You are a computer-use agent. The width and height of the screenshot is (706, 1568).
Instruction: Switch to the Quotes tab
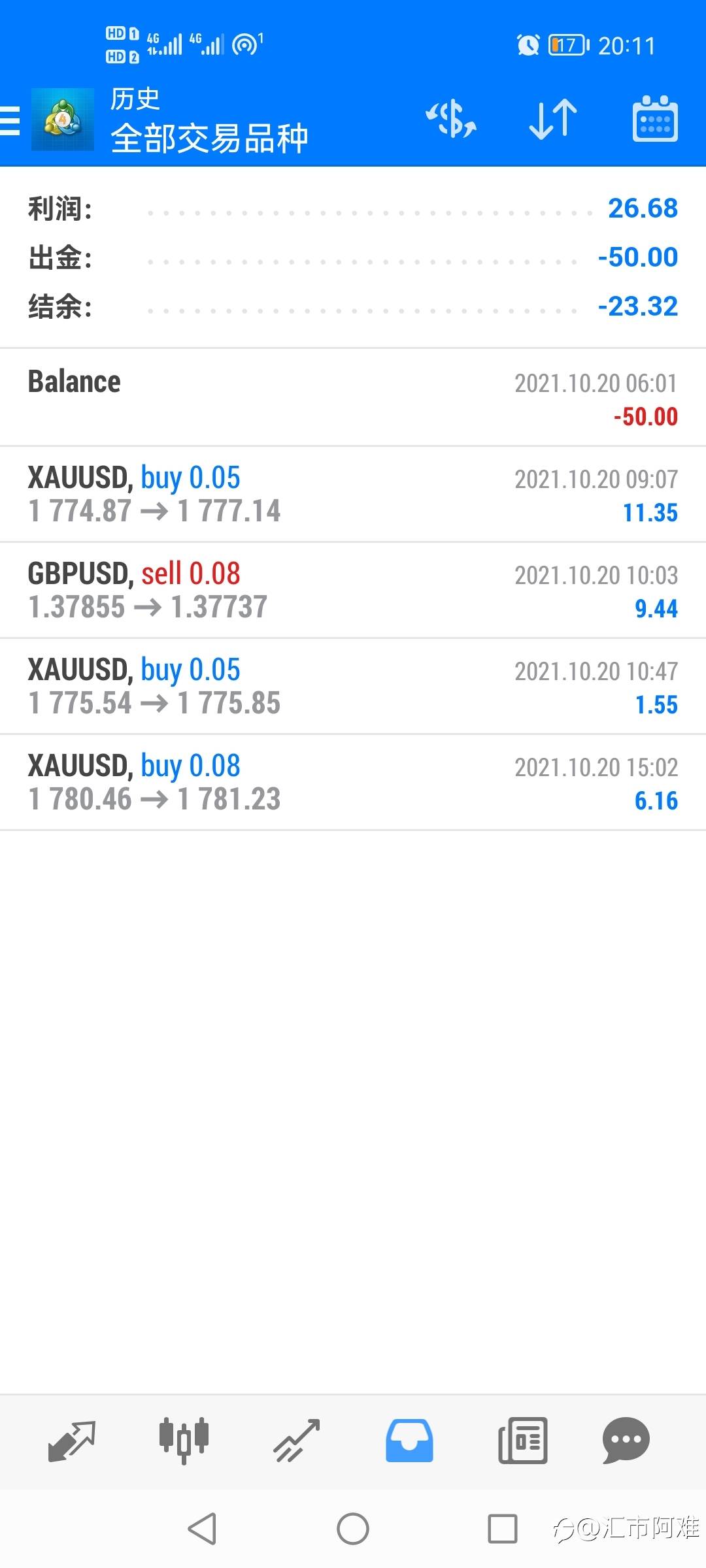[x=72, y=1440]
